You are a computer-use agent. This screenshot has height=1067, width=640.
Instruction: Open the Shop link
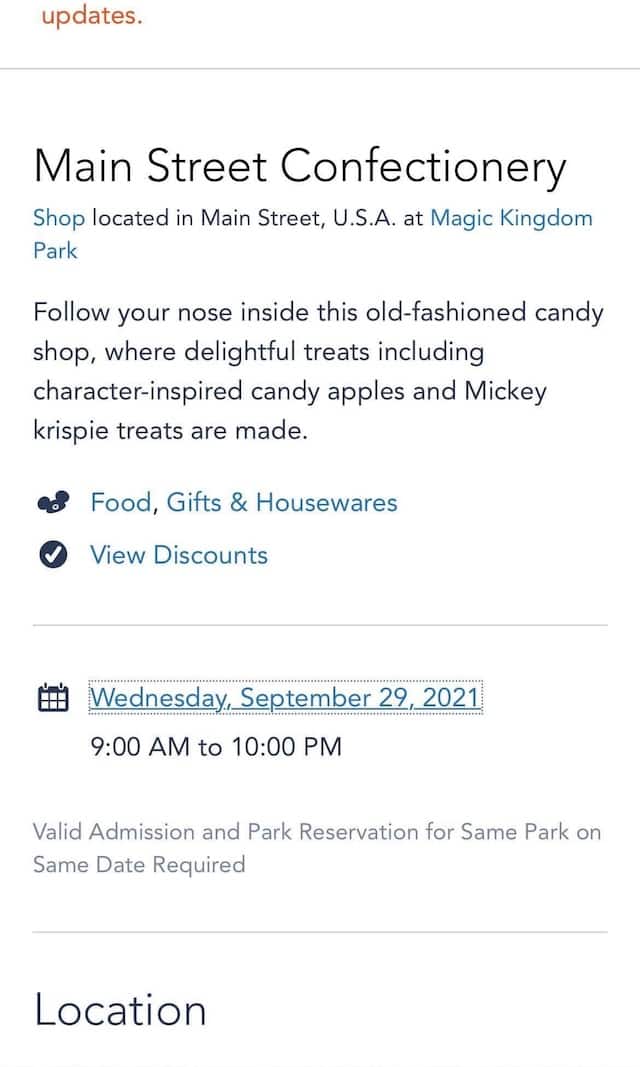(59, 218)
